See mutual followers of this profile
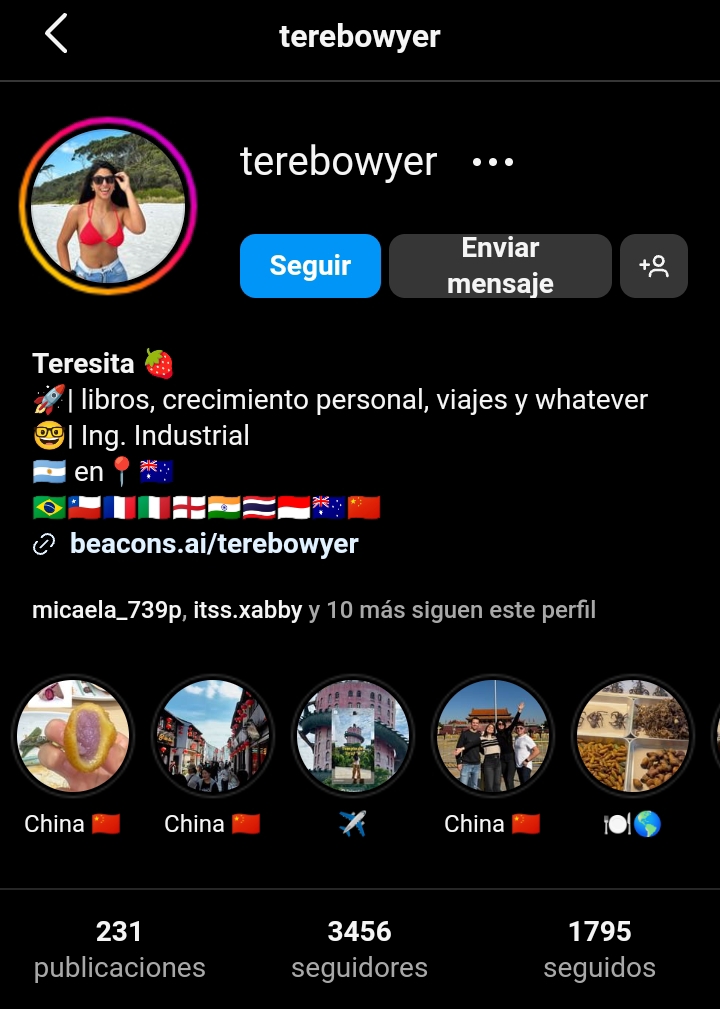The image size is (720, 1009). pos(313,610)
